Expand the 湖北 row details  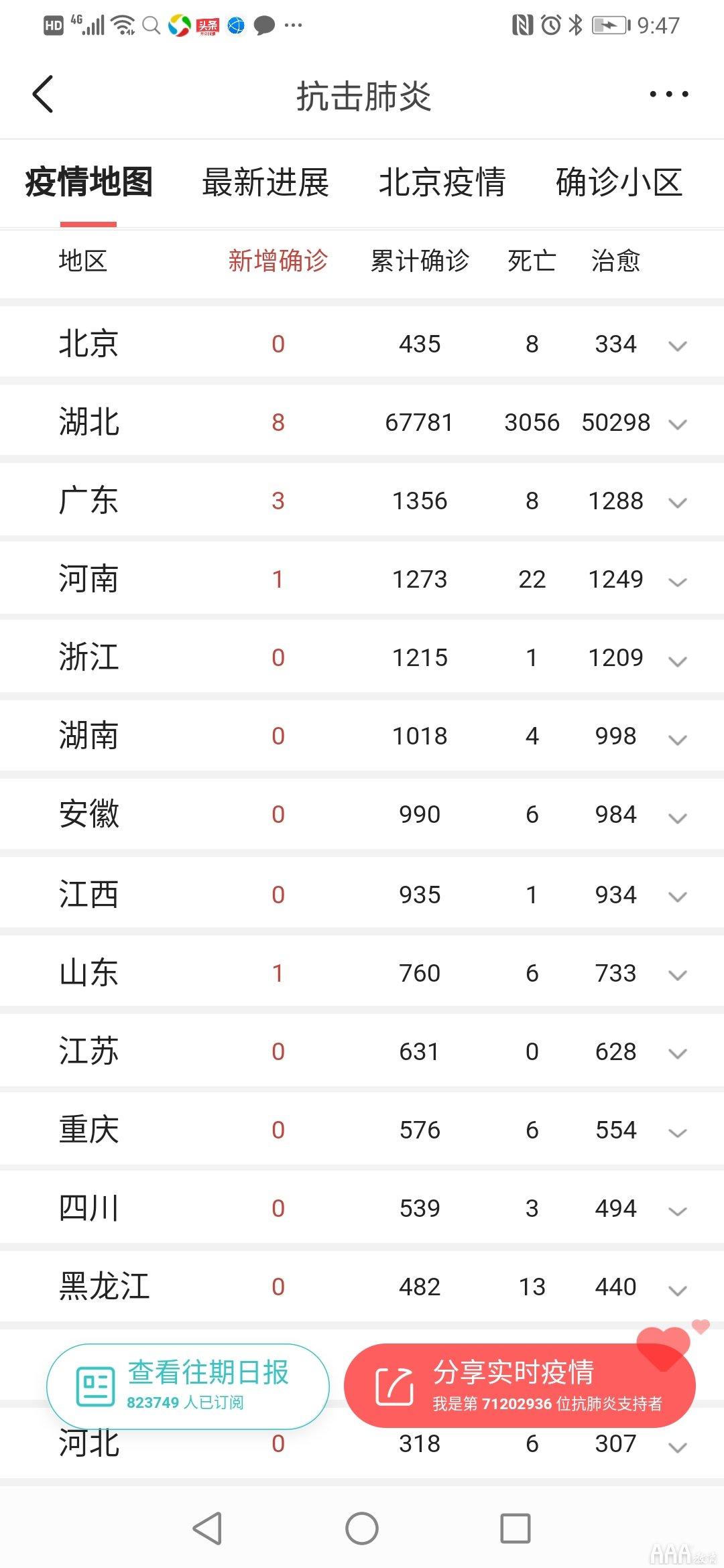click(677, 424)
